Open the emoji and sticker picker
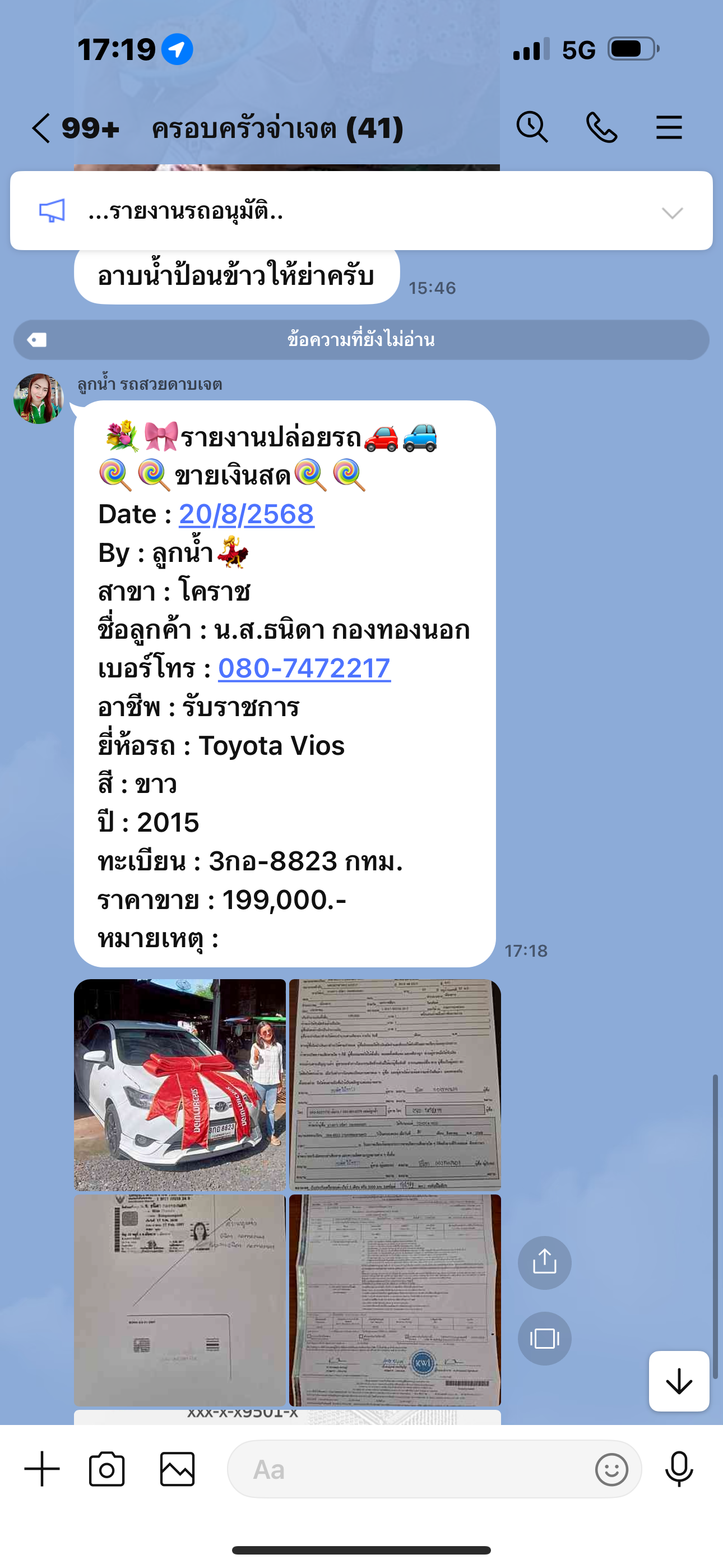 [611, 1469]
